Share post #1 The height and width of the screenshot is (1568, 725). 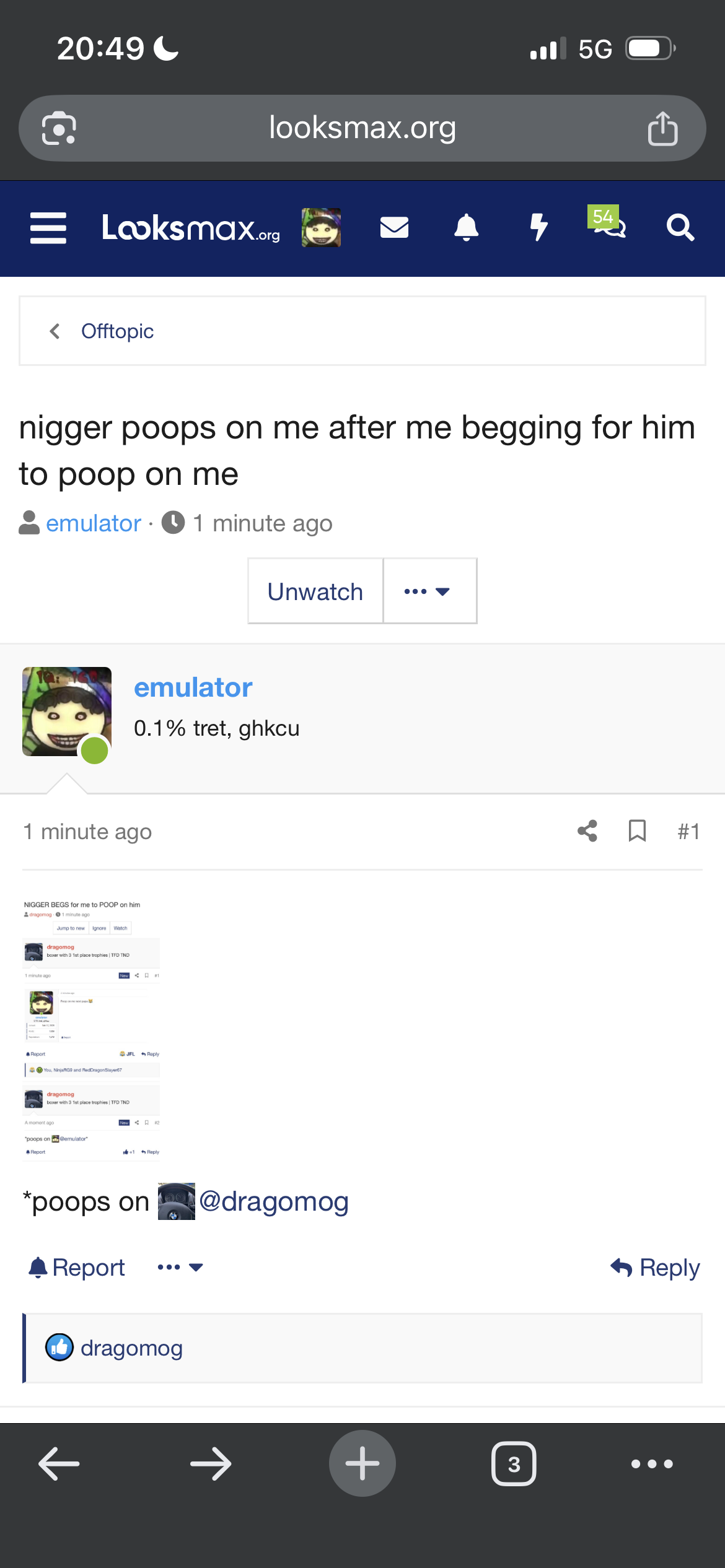[587, 831]
